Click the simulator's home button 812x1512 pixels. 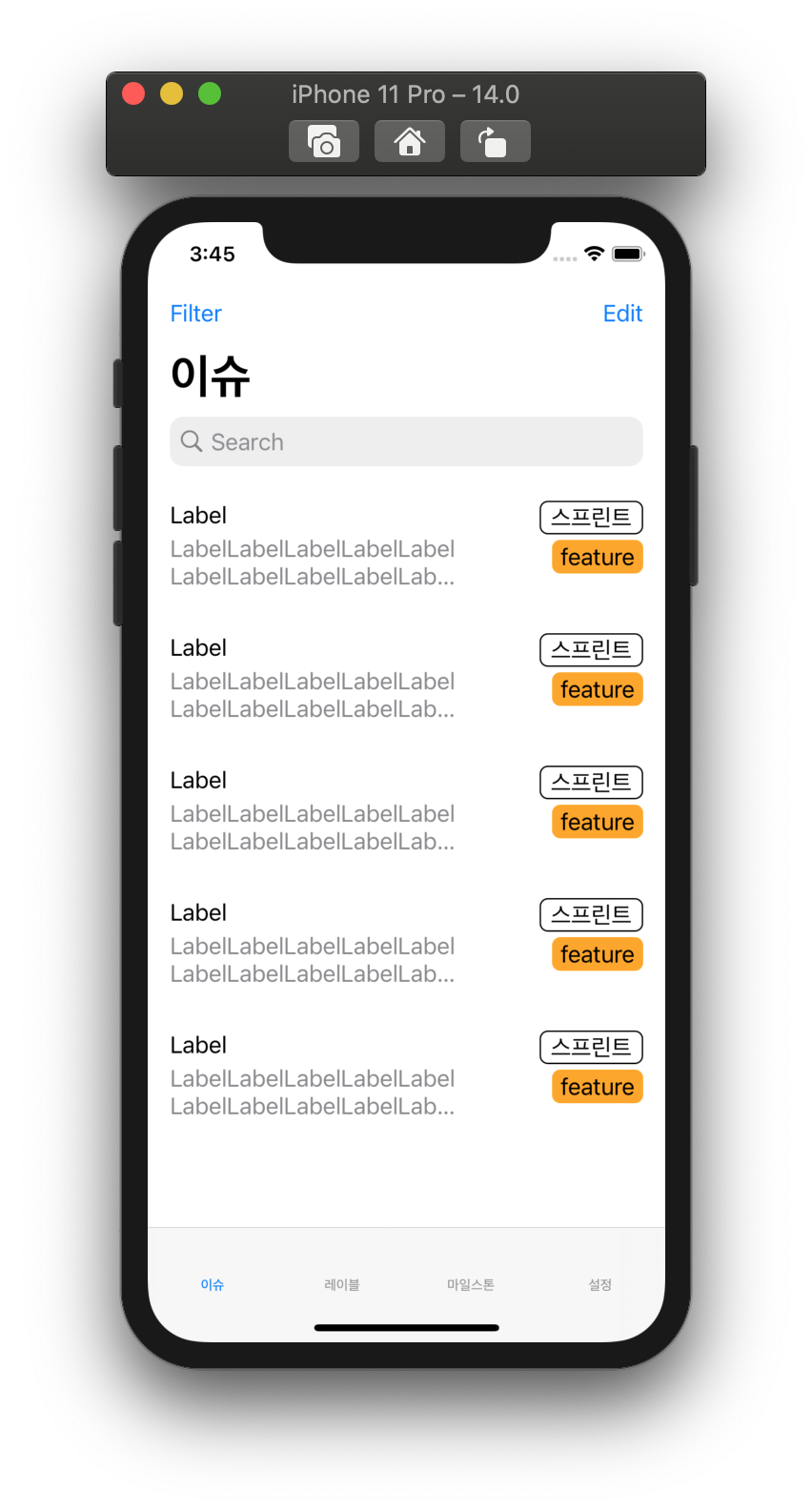pos(410,142)
